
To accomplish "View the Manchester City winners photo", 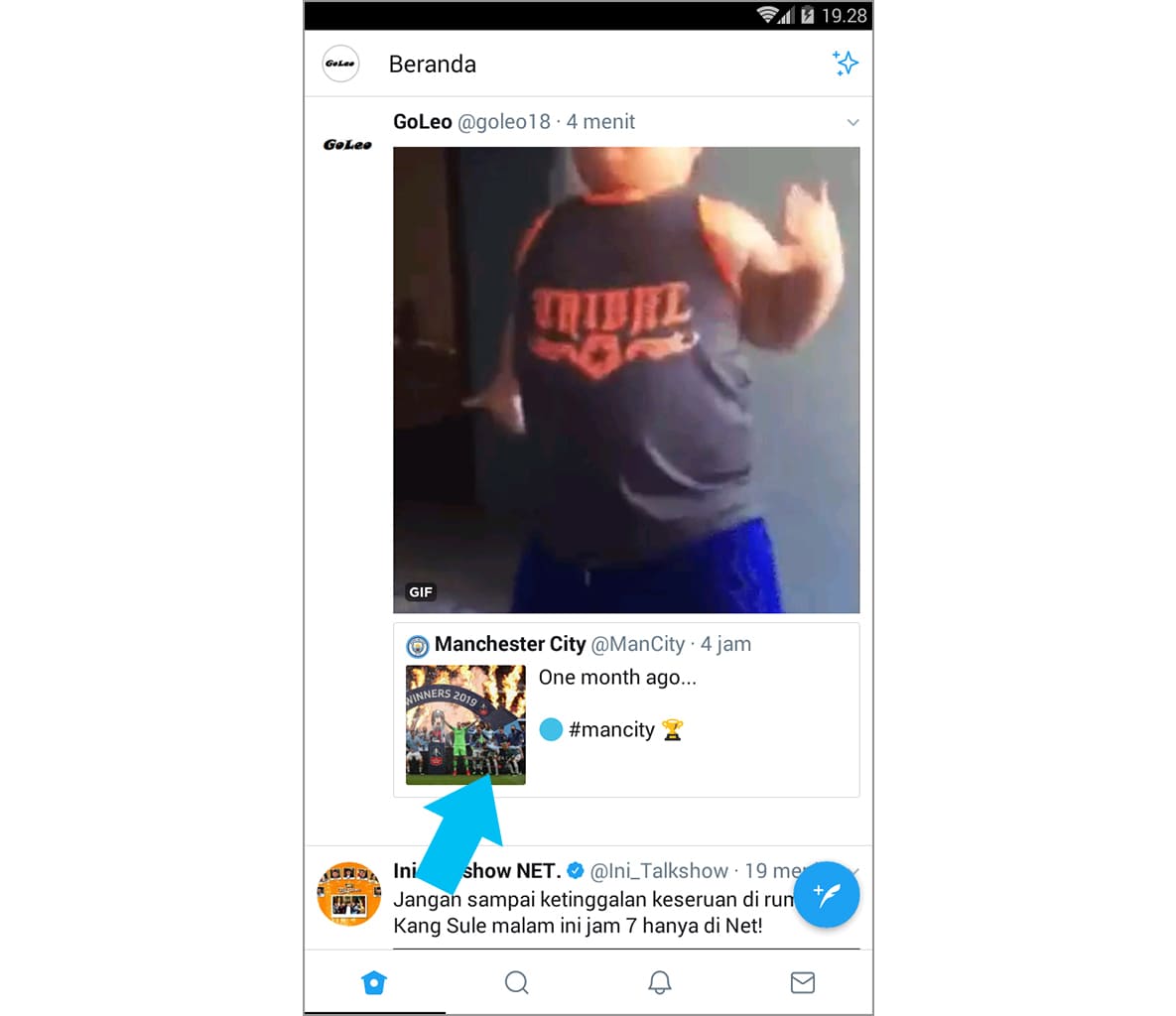I will coord(465,724).
